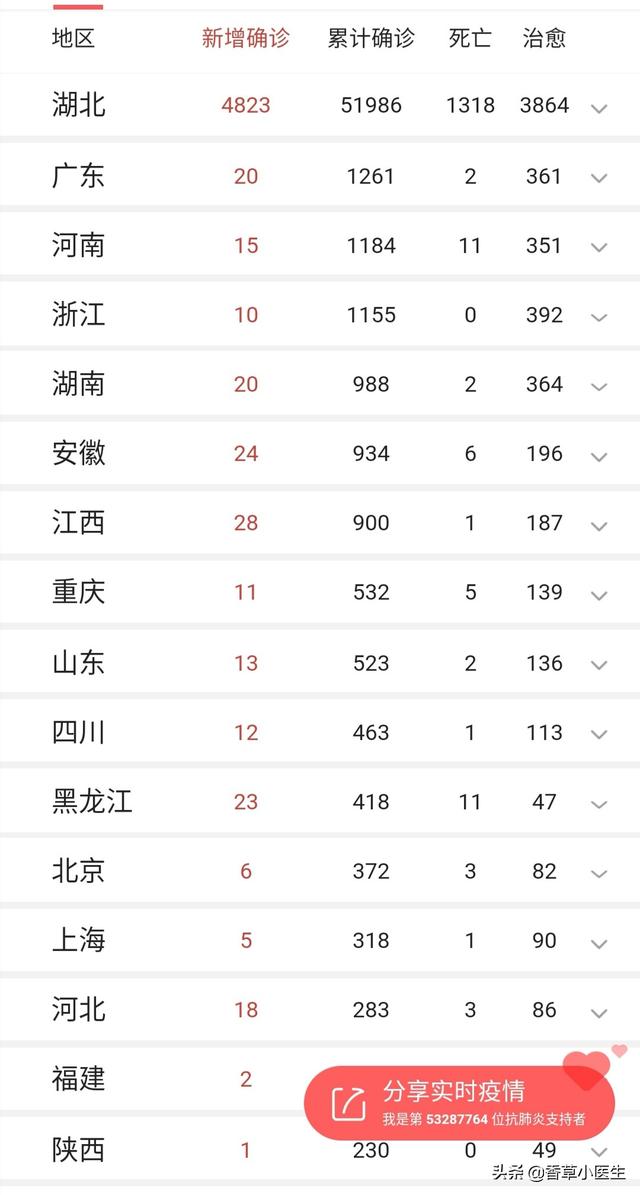Image resolution: width=640 pixels, height=1195 pixels.
Task: Expand the 安徽 row details
Action: 599,456
